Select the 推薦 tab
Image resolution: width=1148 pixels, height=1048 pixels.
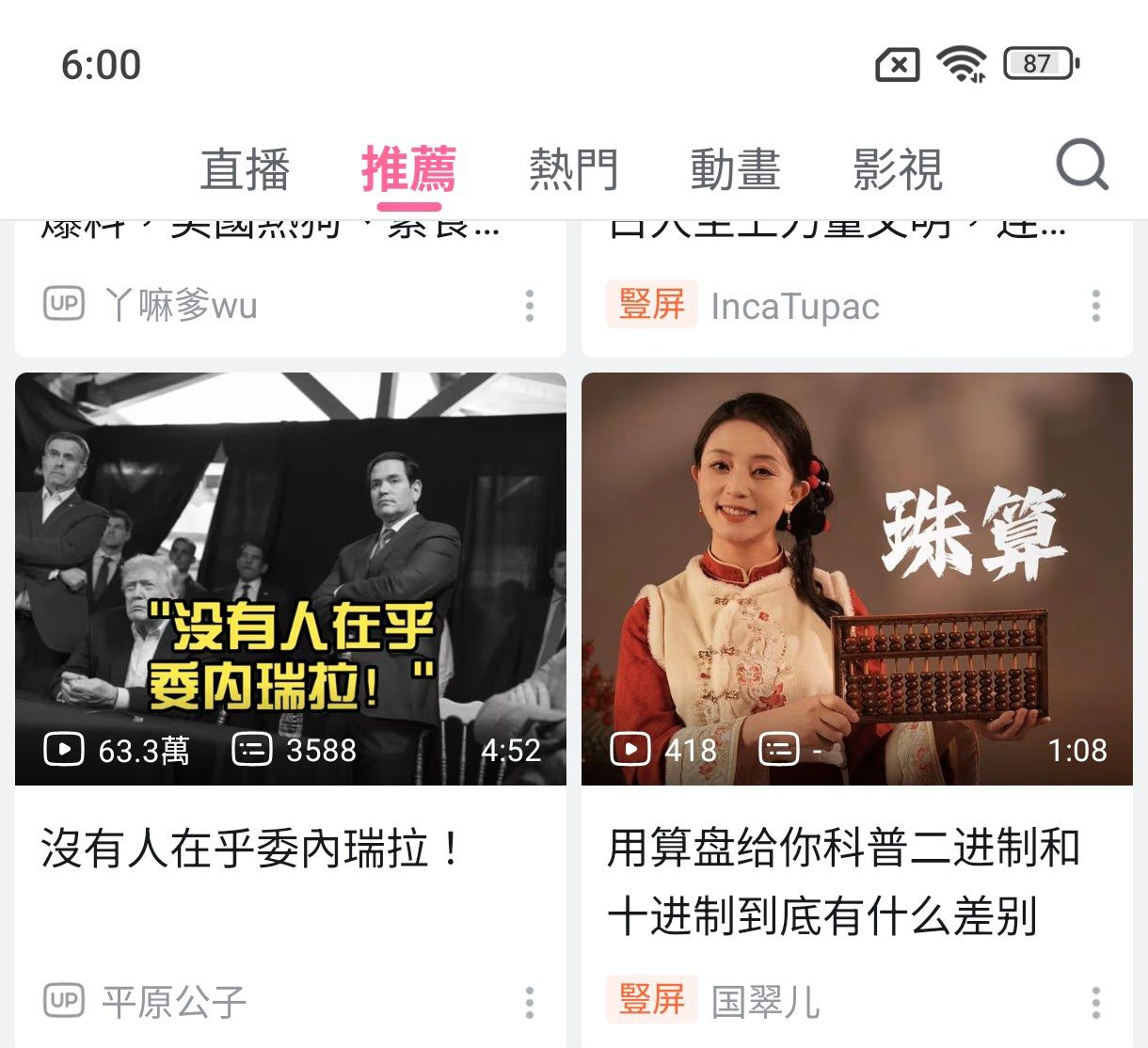pyautogui.click(x=408, y=170)
